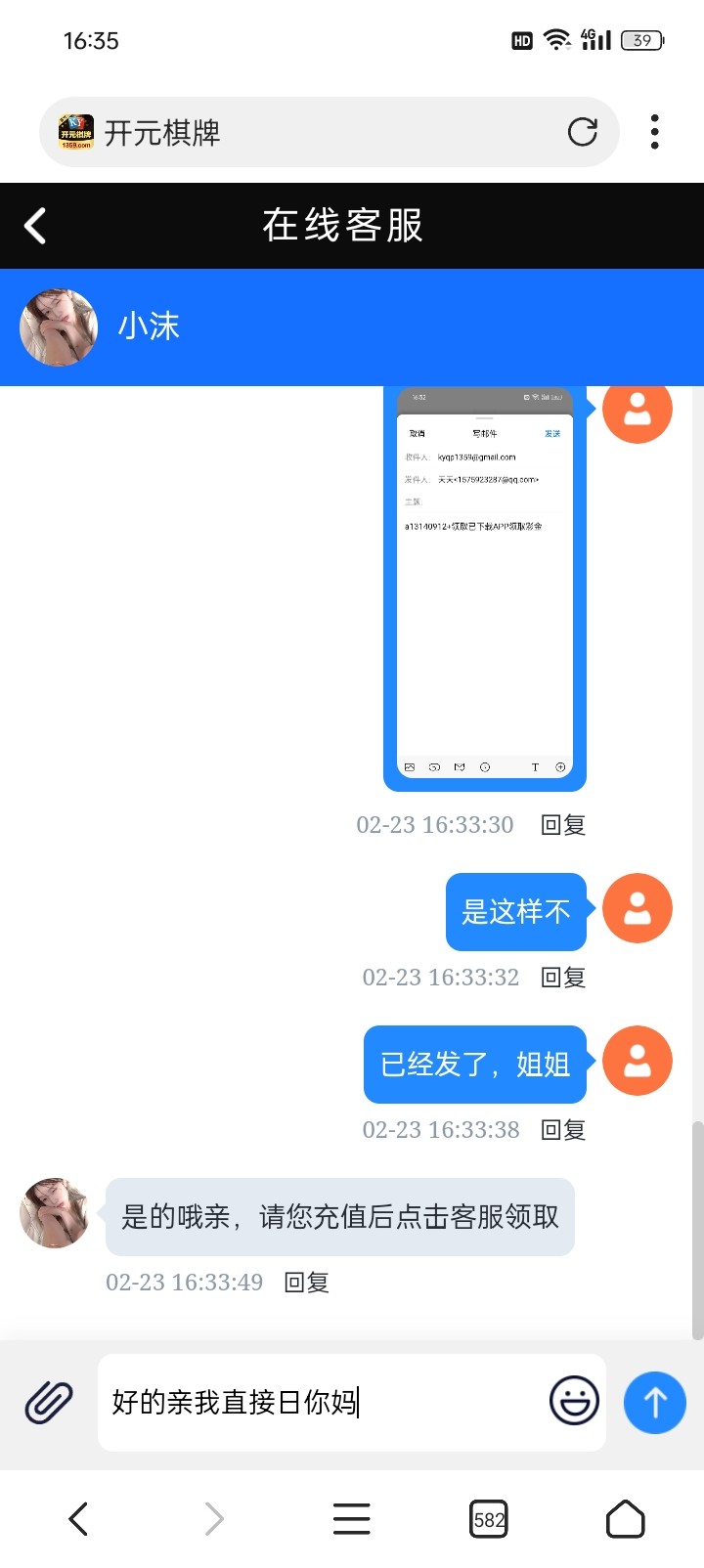Image resolution: width=704 pixels, height=1568 pixels.
Task: Tap 回复 under the 已经发了，姐姐 message
Action: point(563,1130)
